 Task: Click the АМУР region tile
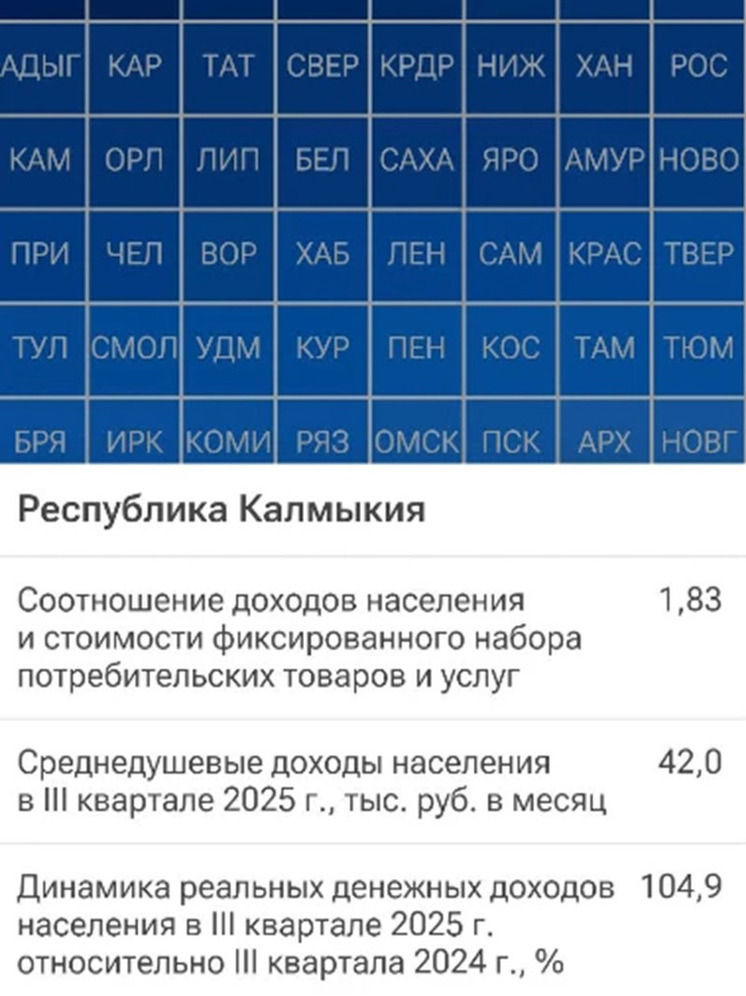click(605, 160)
